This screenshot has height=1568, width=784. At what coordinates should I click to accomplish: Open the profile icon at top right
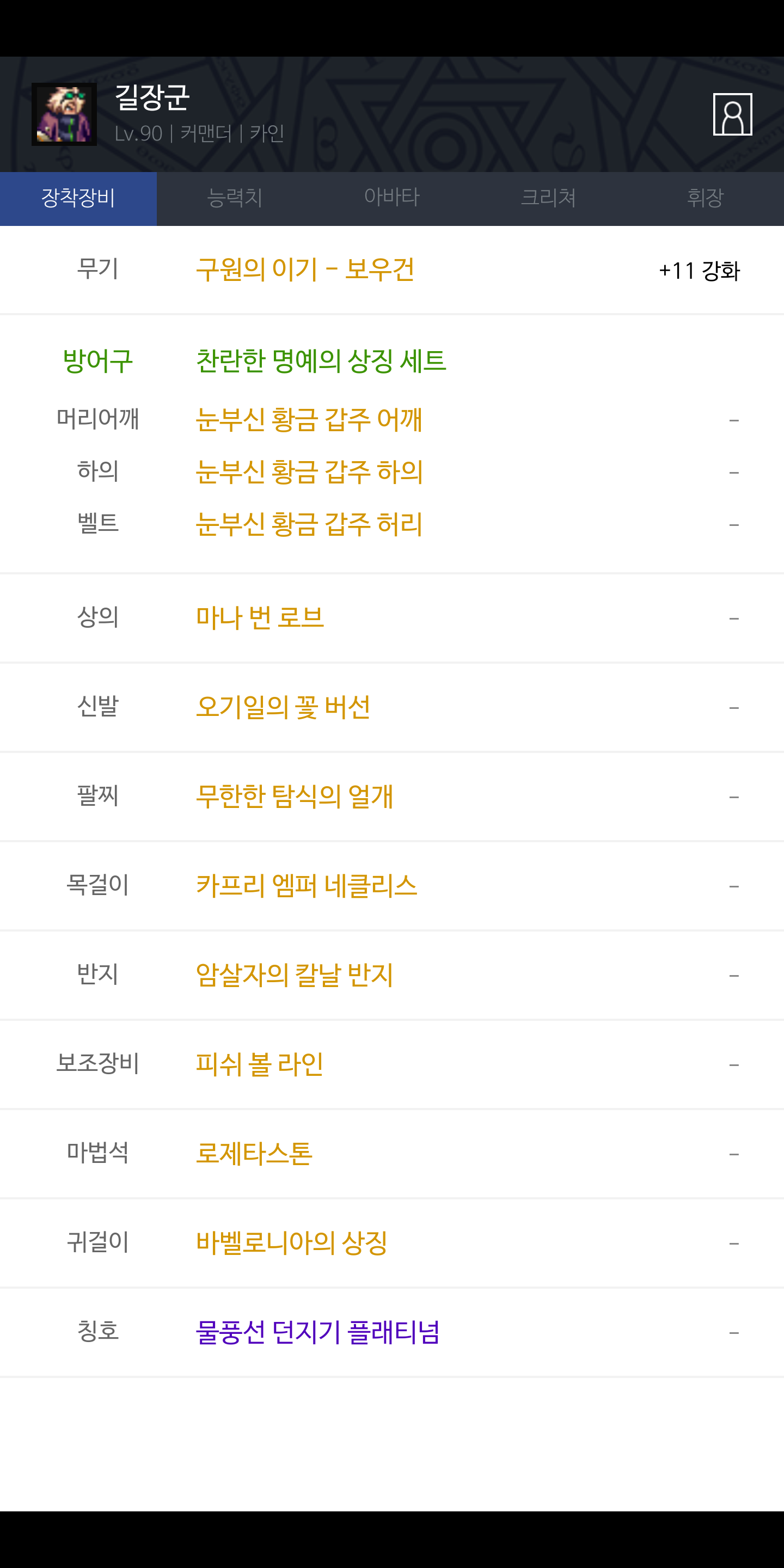coord(732,114)
